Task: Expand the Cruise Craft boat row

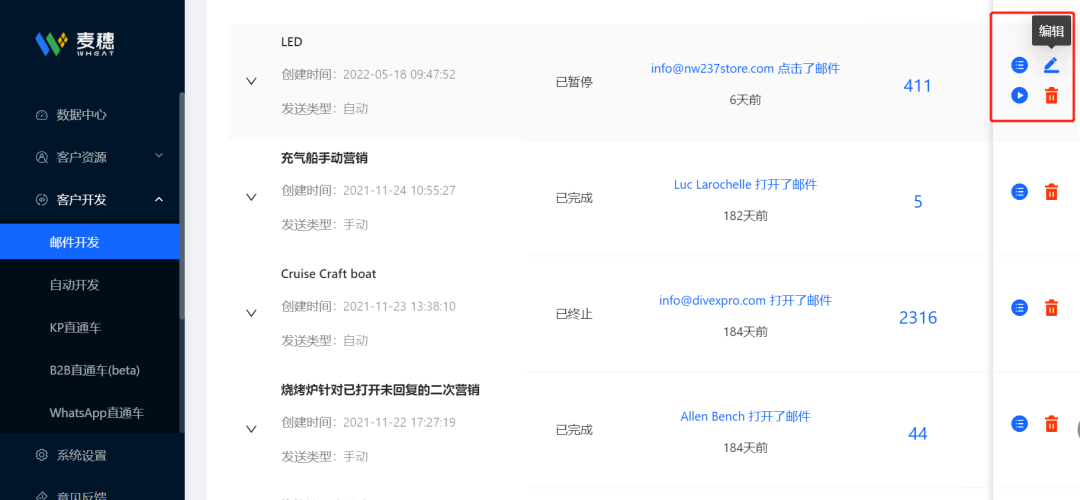Action: click(251, 313)
